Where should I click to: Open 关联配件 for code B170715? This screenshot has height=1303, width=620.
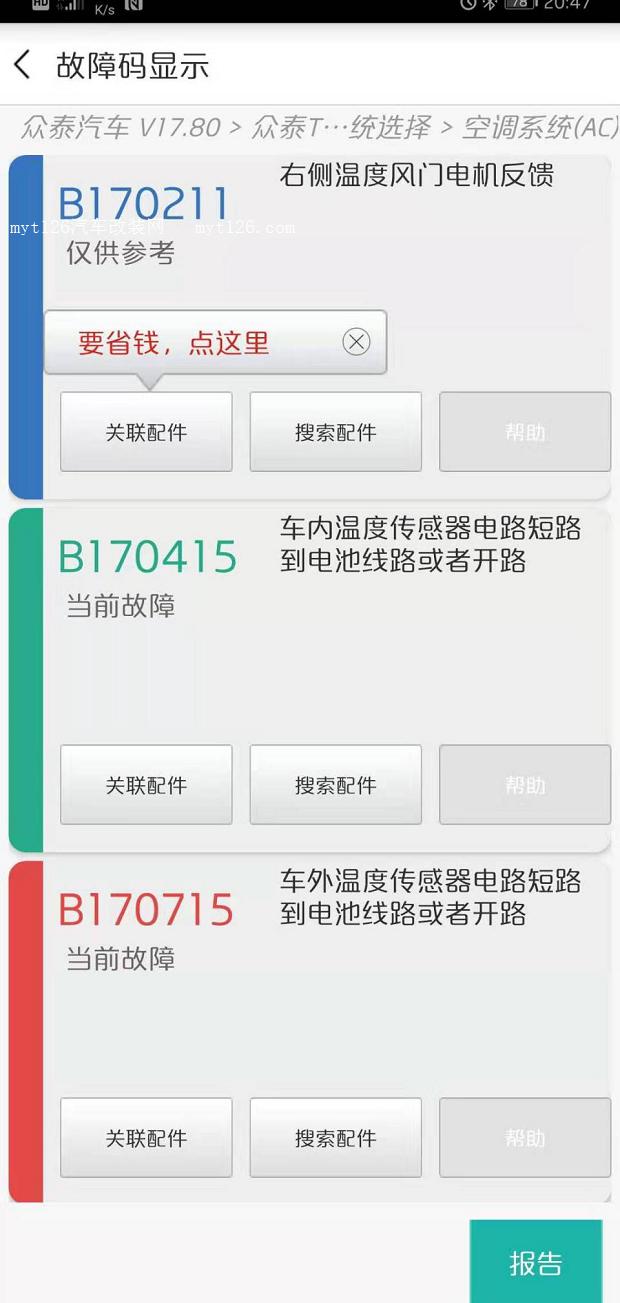[146, 1138]
